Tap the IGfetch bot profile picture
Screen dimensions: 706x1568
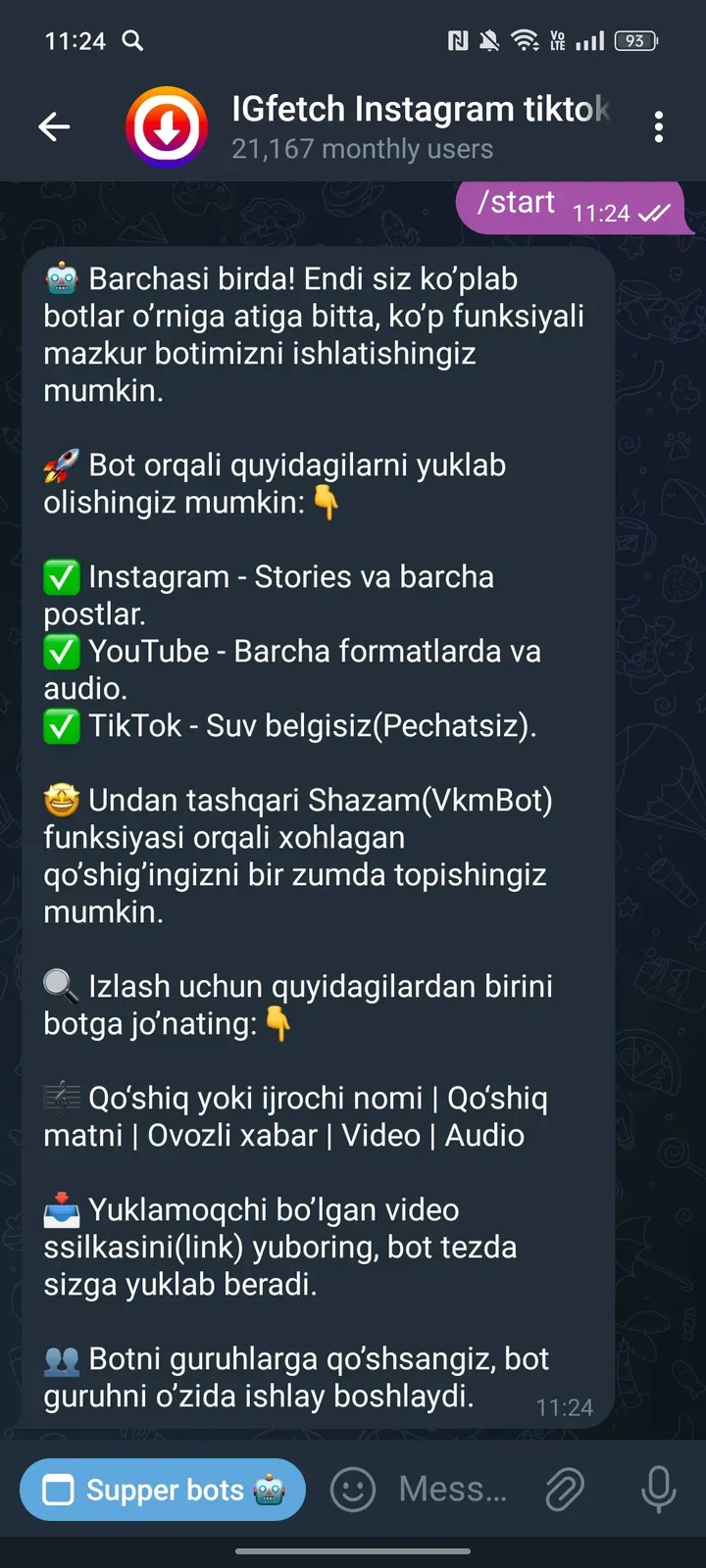click(x=167, y=126)
